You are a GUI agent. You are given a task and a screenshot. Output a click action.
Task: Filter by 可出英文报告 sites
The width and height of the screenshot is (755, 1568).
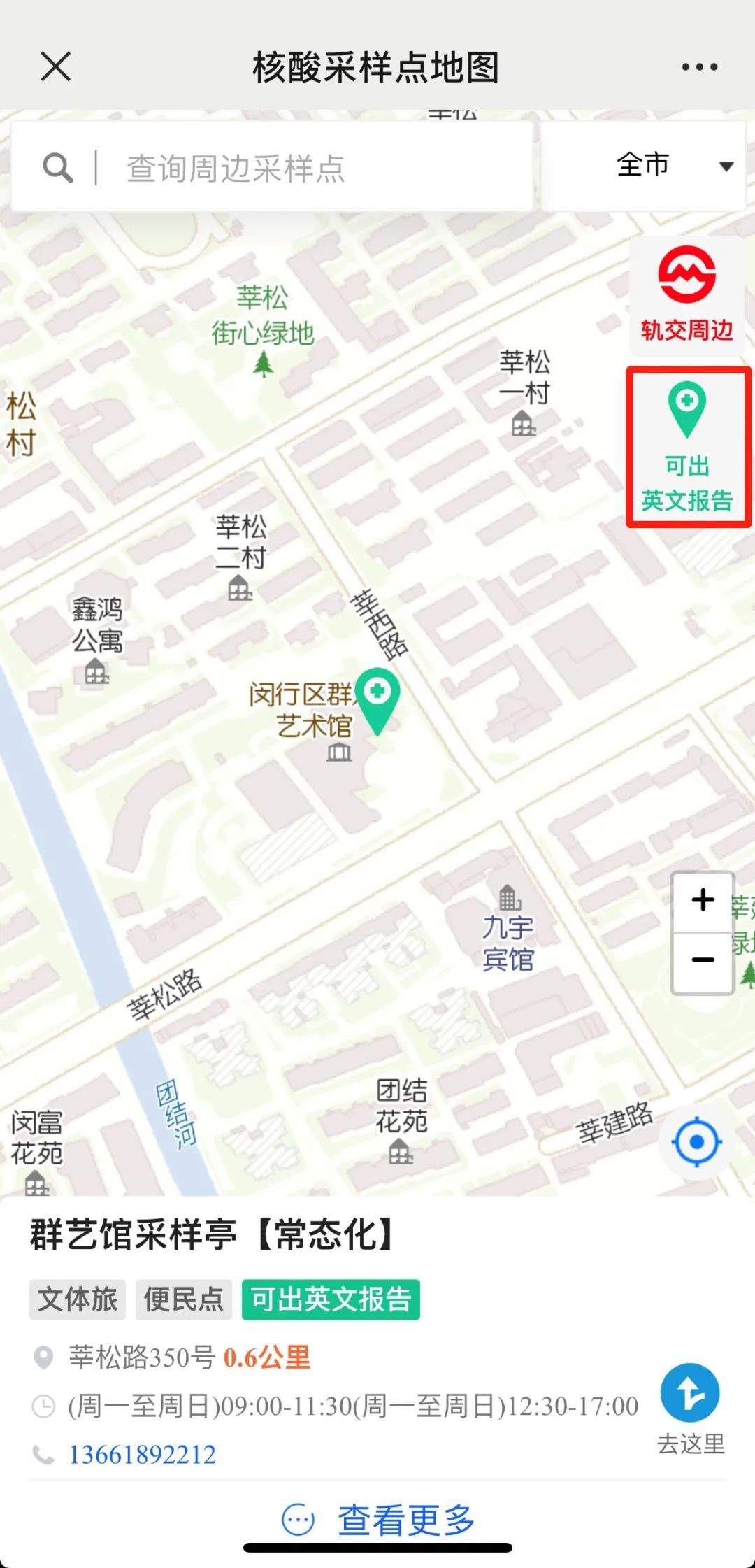point(688,448)
